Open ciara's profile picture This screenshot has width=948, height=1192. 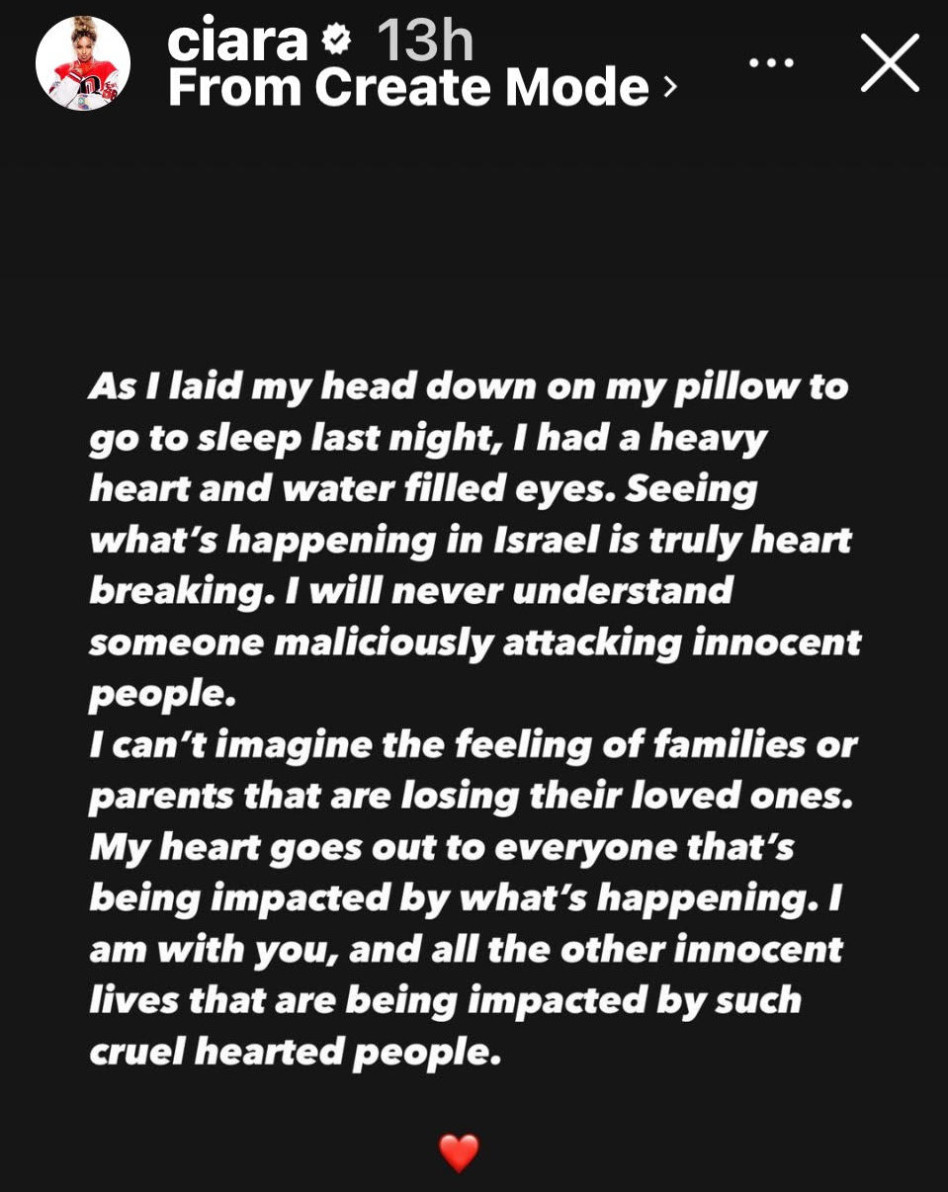pos(83,63)
